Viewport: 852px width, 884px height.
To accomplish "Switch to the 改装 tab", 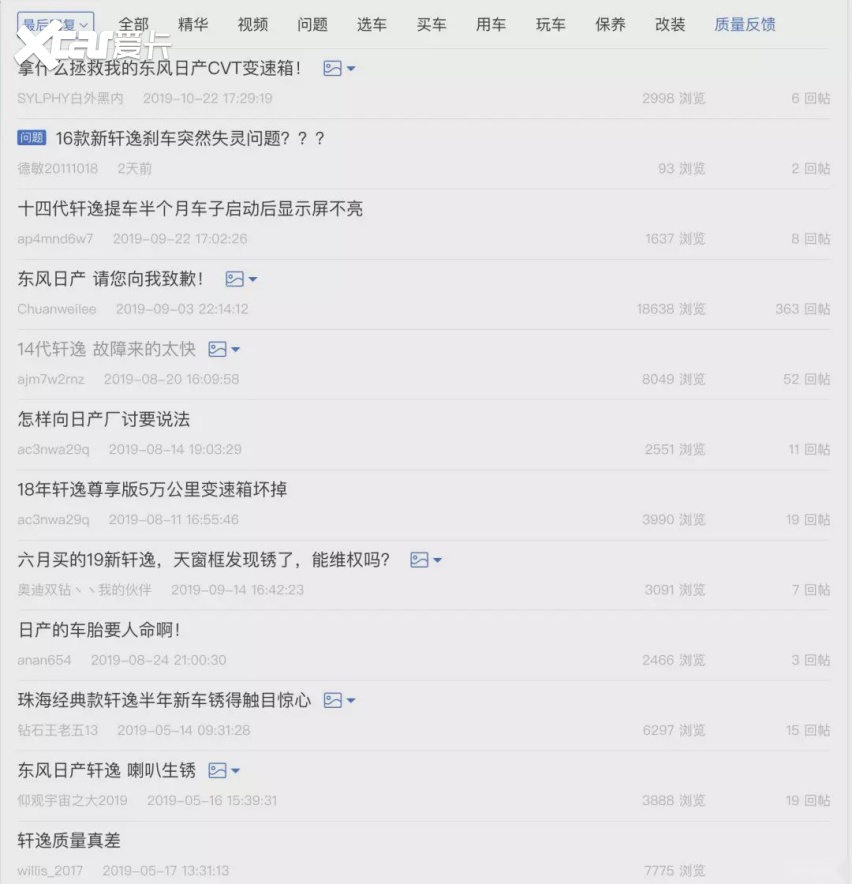I will [x=670, y=24].
